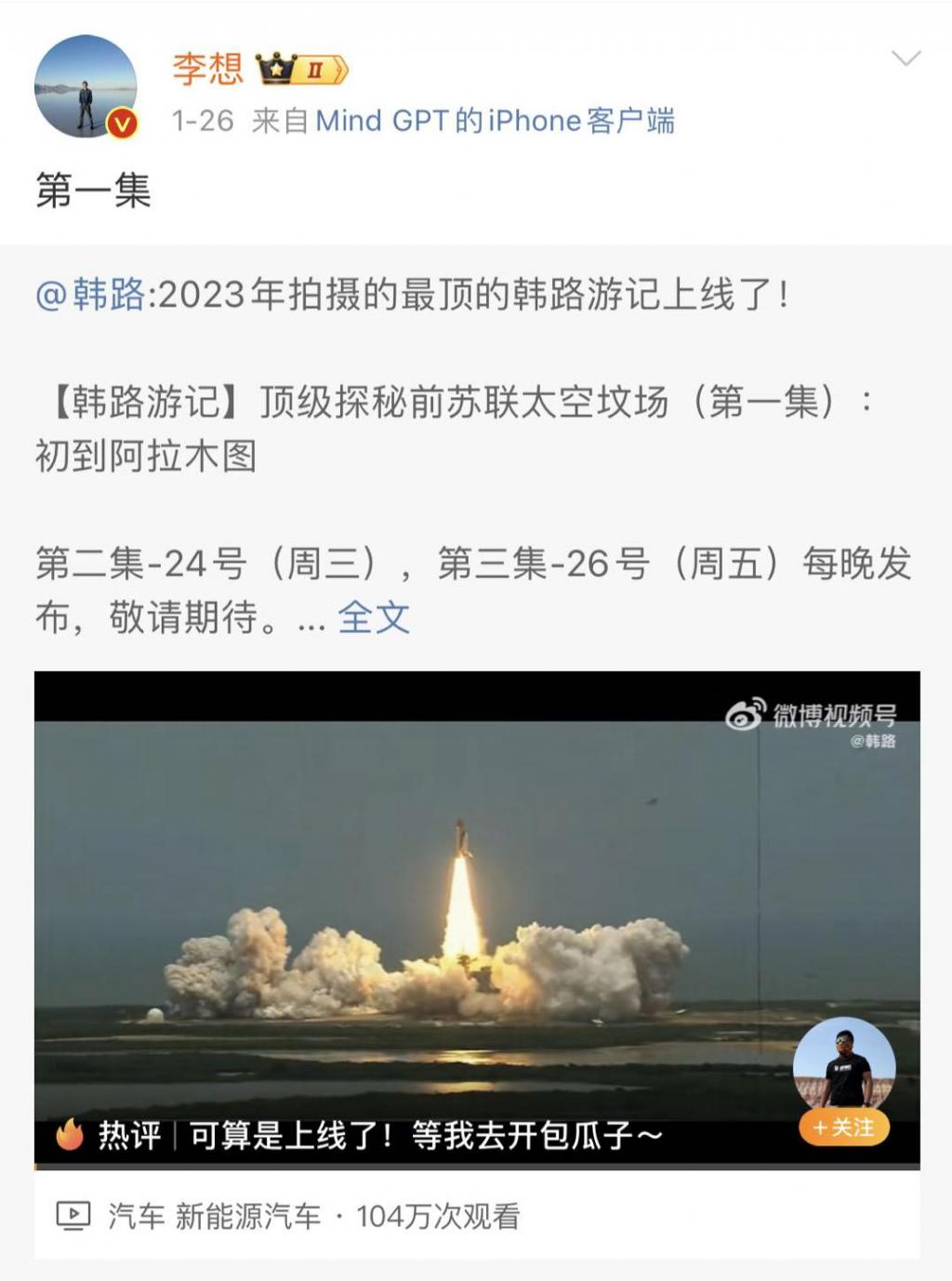Tap the username 李想
Viewport: 952px width, 1281px height.
coord(207,69)
